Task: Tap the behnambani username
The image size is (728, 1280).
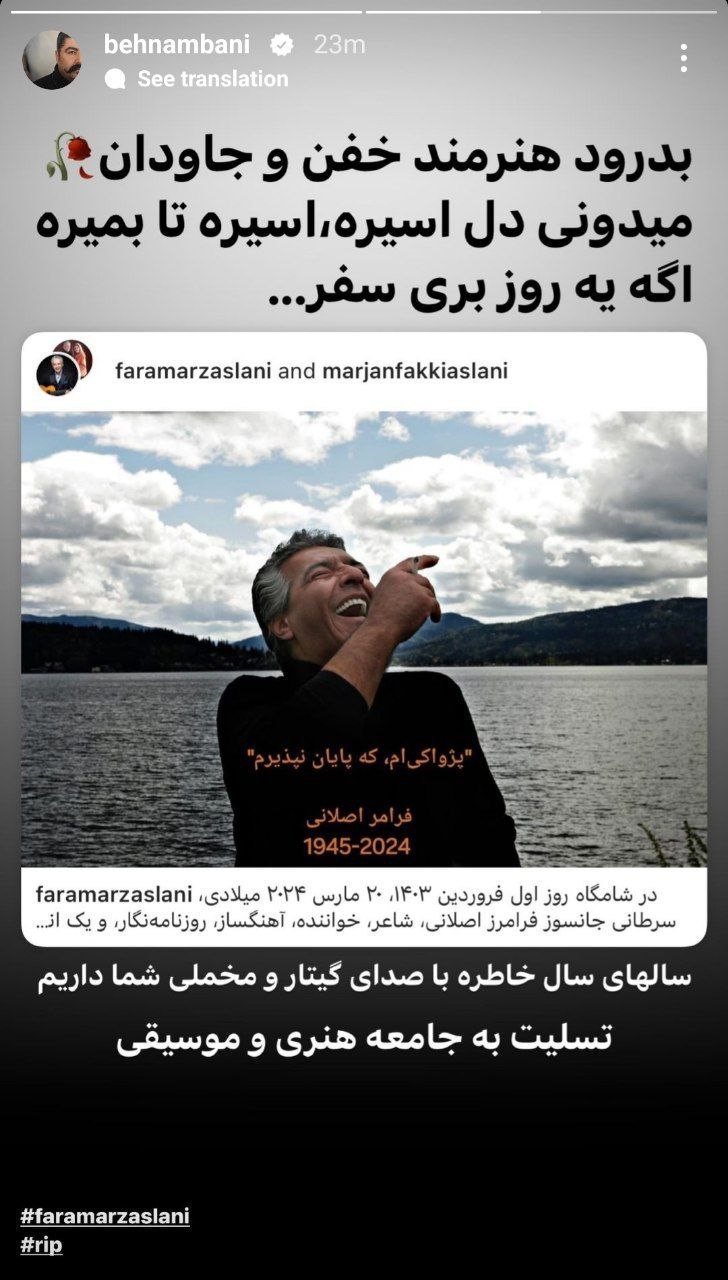Action: [176, 44]
